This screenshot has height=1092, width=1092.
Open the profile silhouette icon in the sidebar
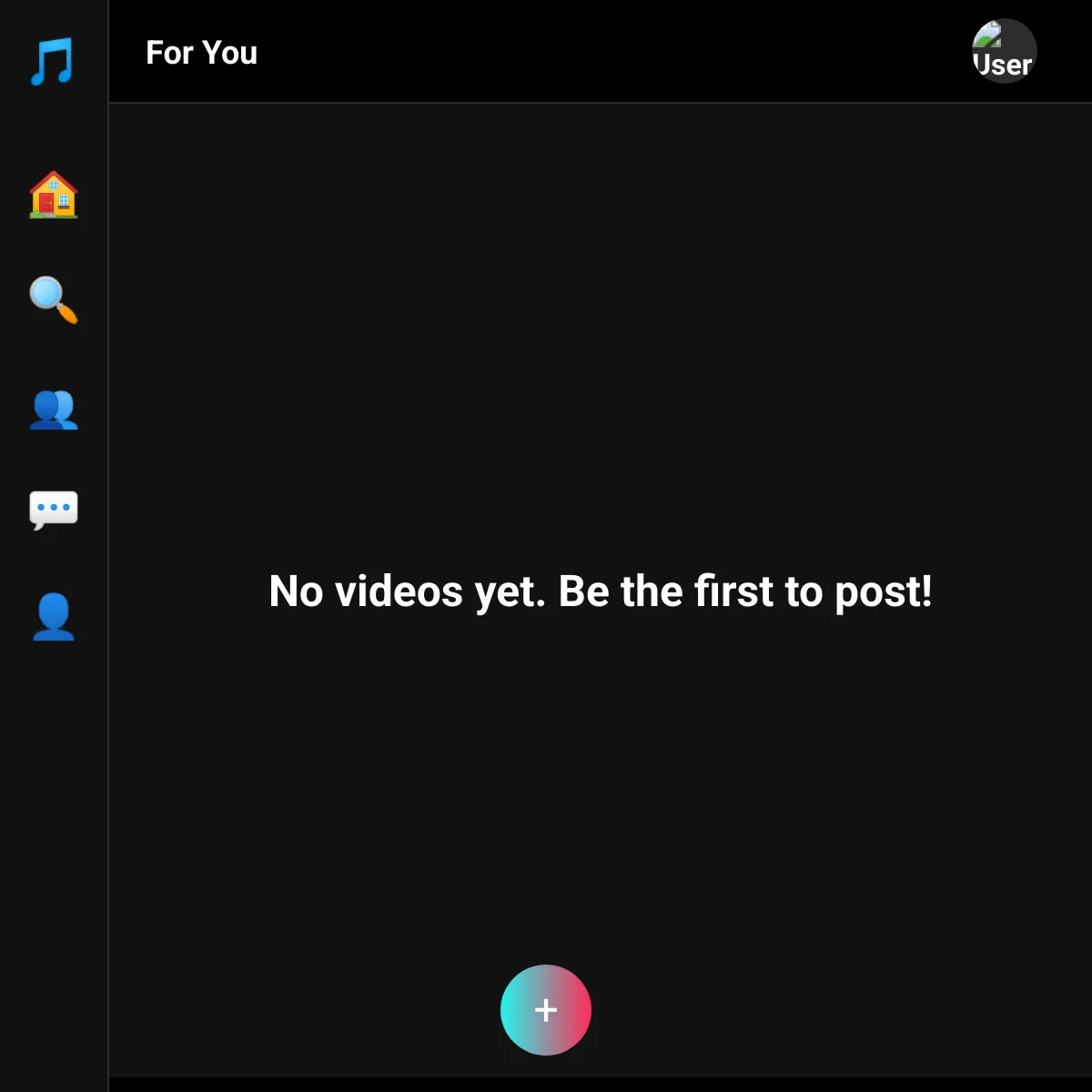click(x=54, y=617)
